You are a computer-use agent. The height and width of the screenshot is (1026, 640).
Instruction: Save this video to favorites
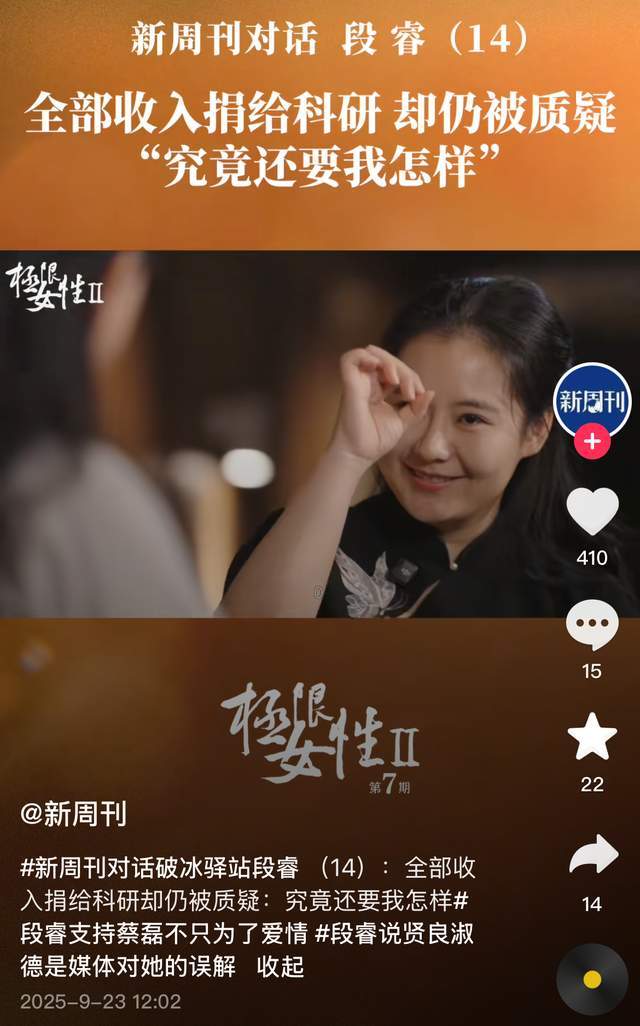coord(592,738)
